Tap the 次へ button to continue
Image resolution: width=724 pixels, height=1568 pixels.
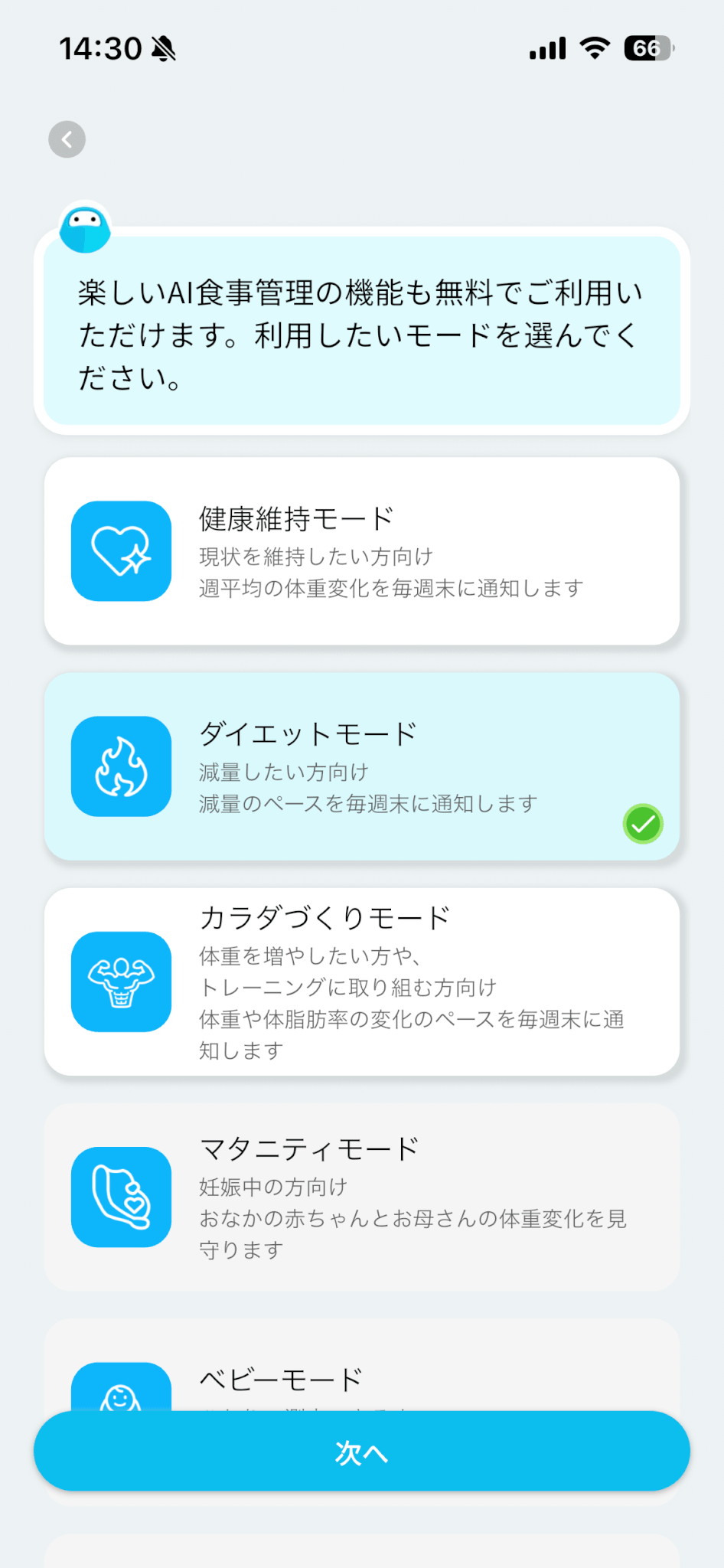[361, 1451]
